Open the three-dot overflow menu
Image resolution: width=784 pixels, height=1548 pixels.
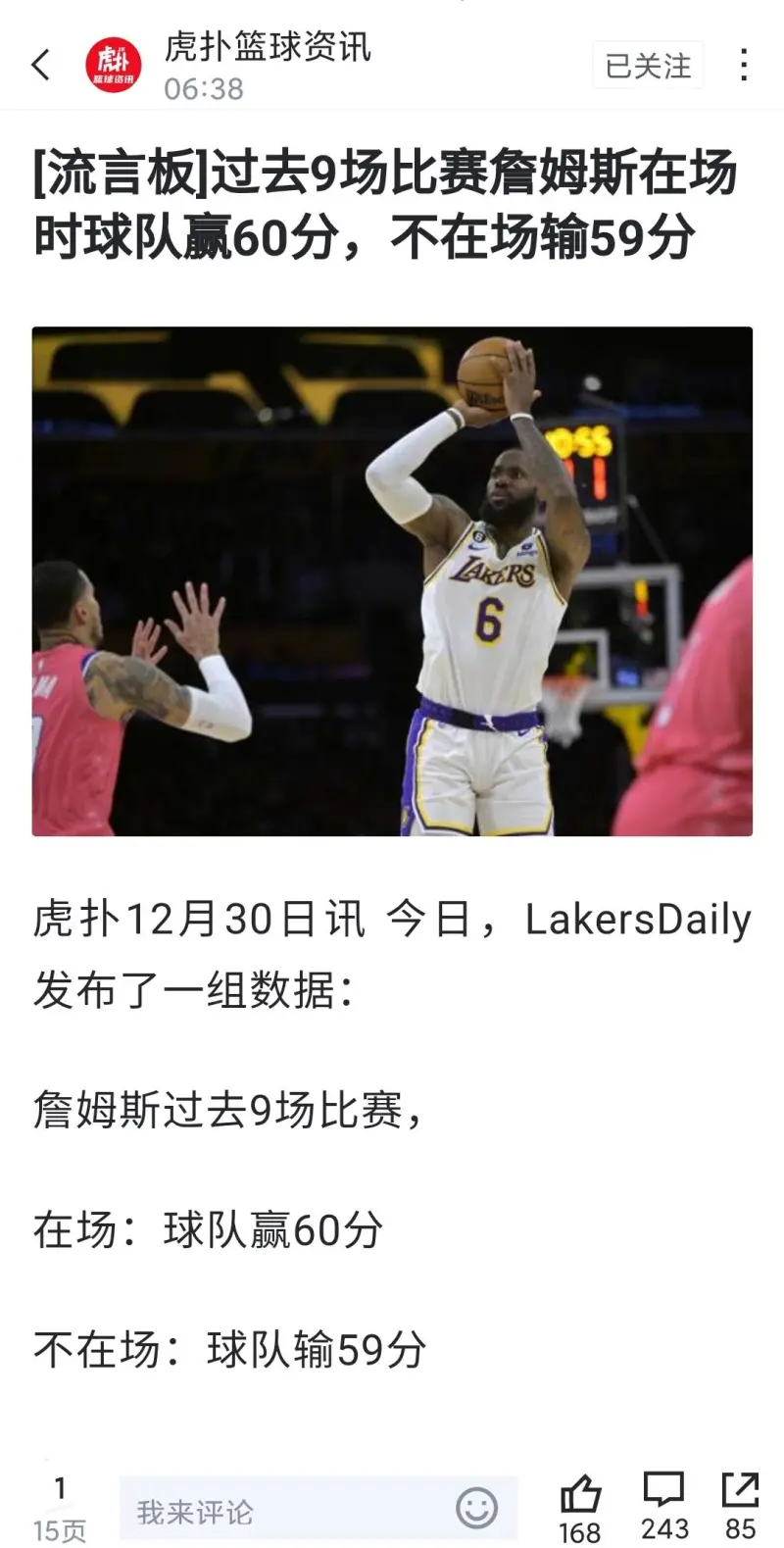(x=744, y=66)
